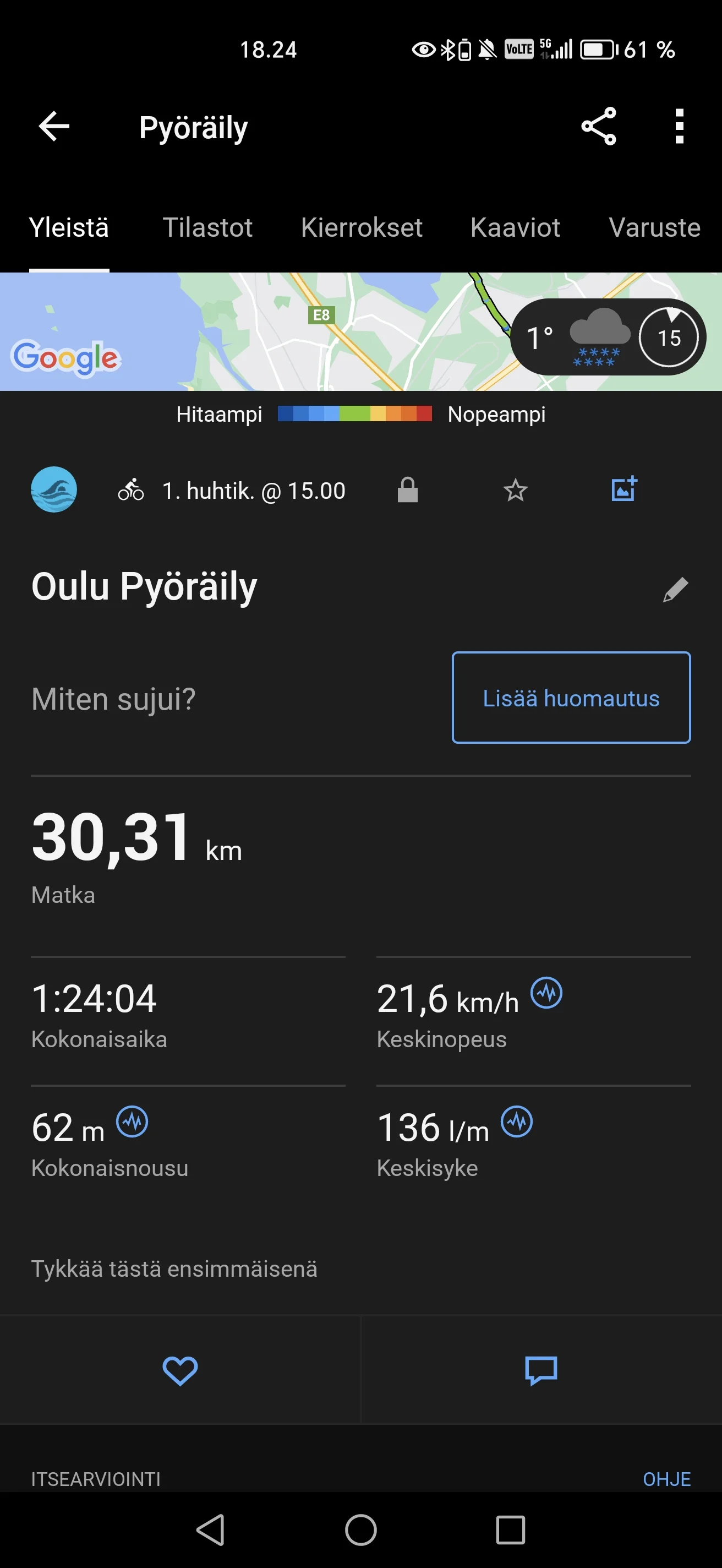Change privacy via the lock icon

[x=408, y=490]
